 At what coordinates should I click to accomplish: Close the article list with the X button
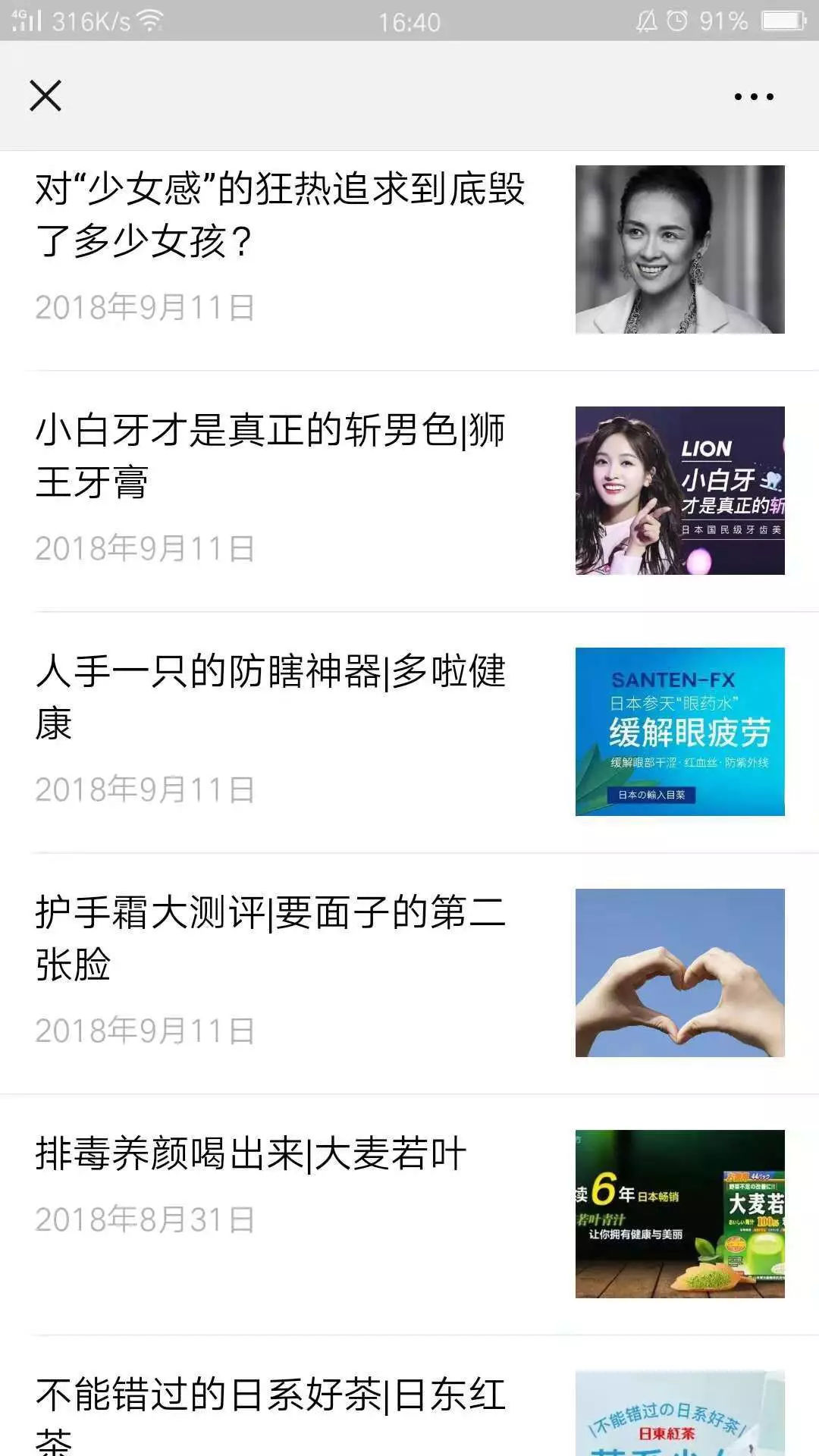[45, 96]
